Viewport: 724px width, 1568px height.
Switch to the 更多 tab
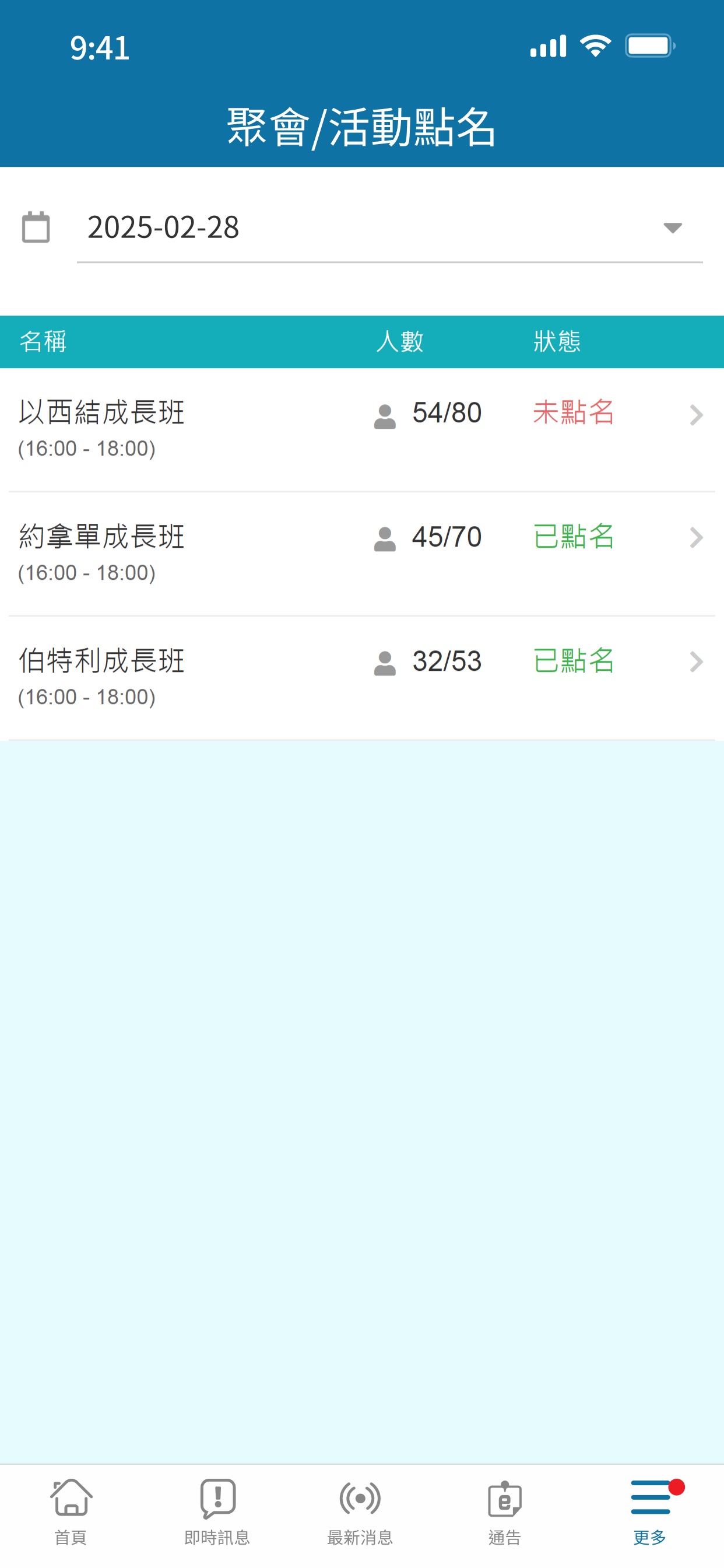pyautogui.click(x=651, y=1513)
